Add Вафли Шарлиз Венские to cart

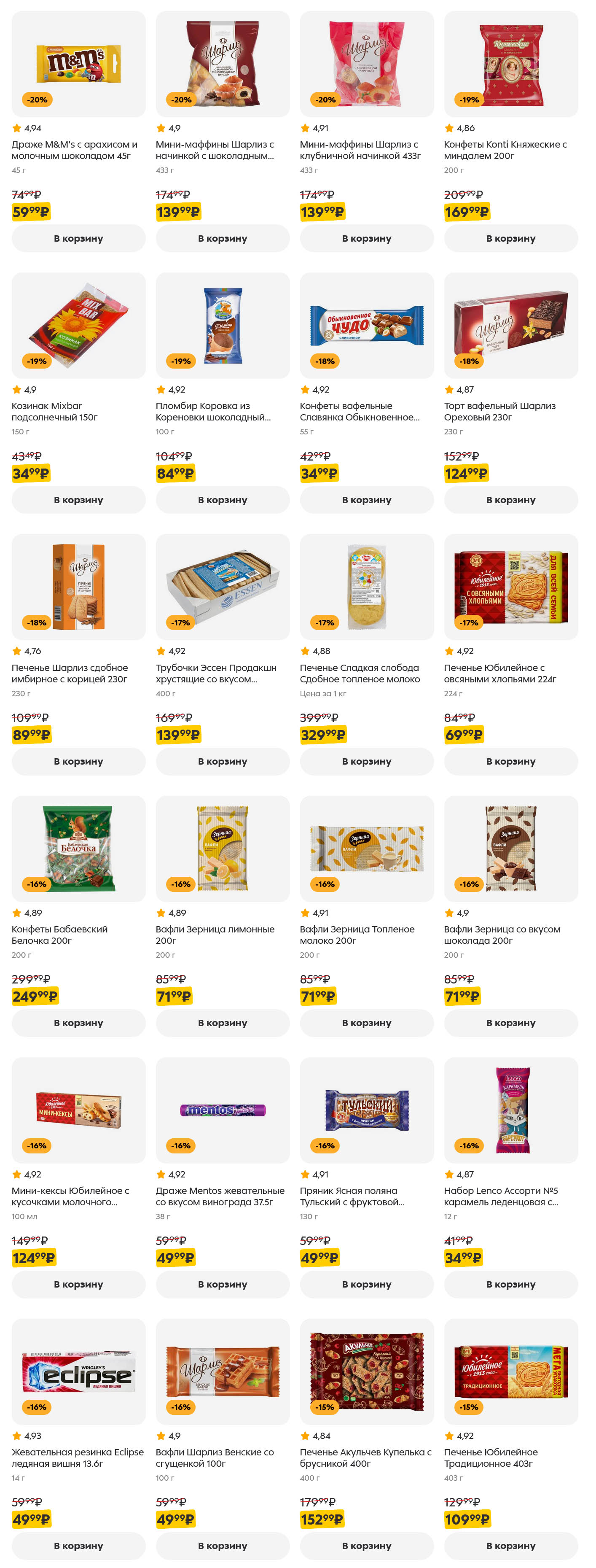pos(222,1546)
